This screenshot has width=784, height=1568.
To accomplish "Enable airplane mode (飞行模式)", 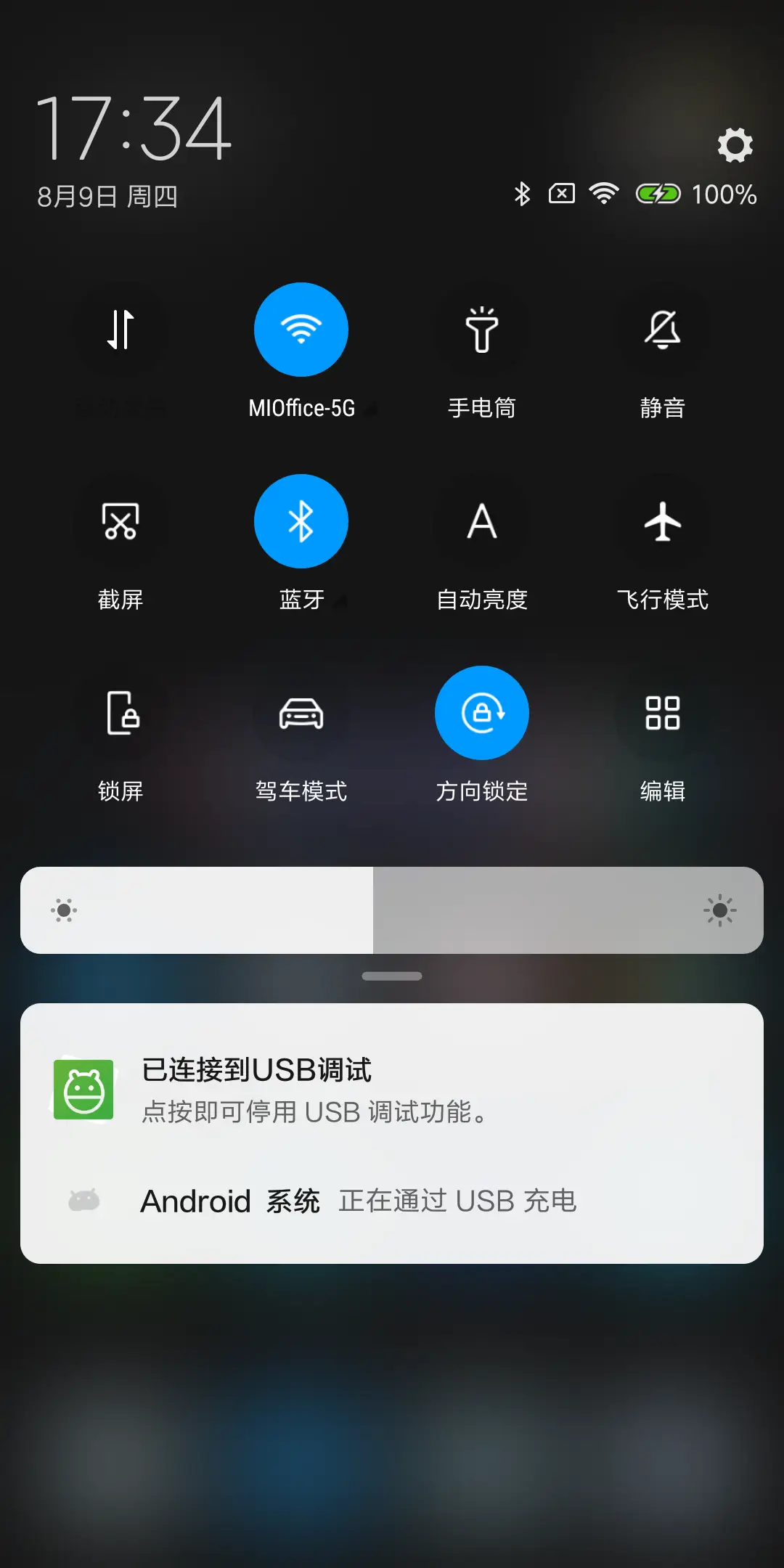I will pyautogui.click(x=661, y=522).
